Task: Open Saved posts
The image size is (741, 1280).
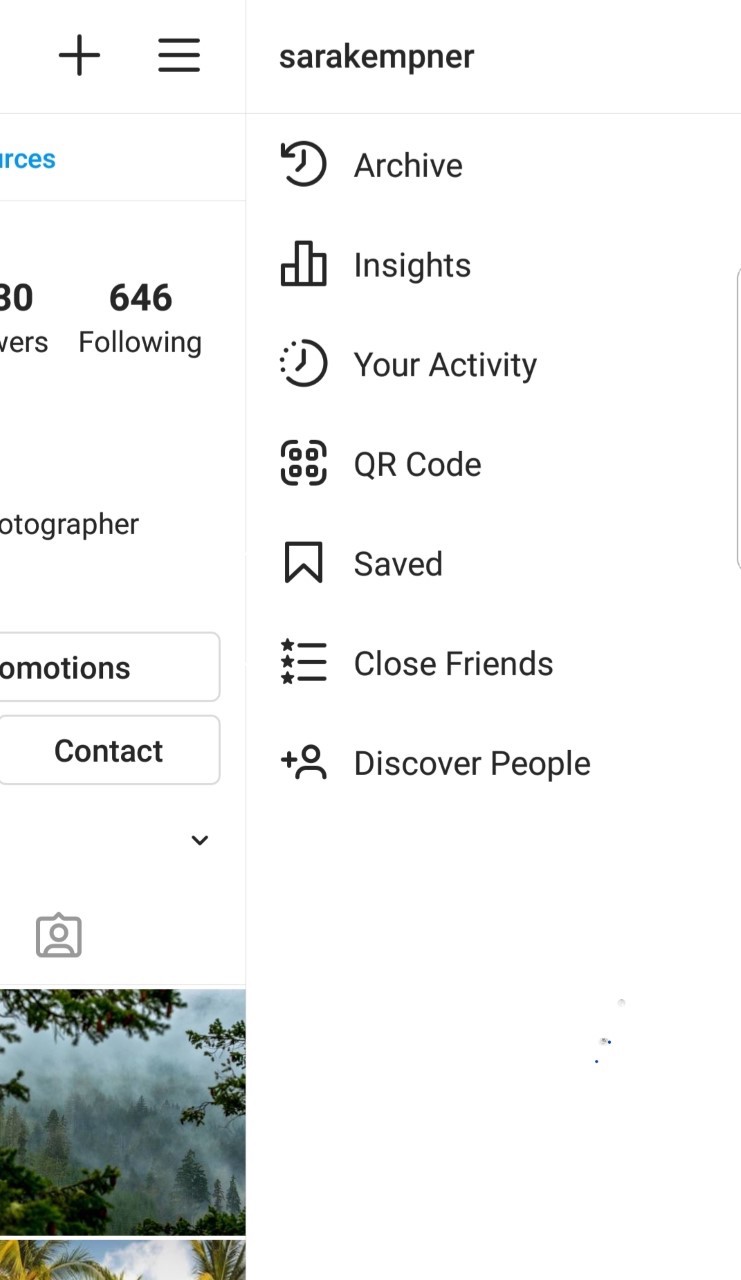Action: 397,564
